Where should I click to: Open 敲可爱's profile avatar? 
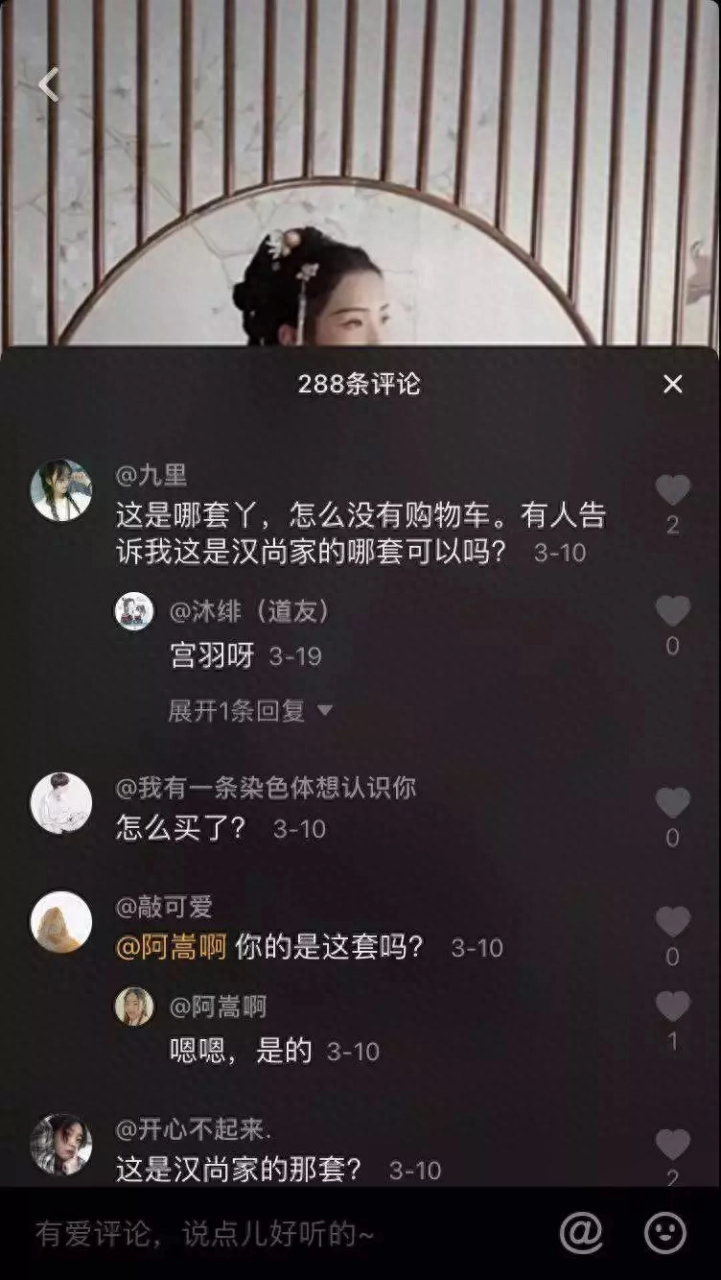tap(61, 921)
